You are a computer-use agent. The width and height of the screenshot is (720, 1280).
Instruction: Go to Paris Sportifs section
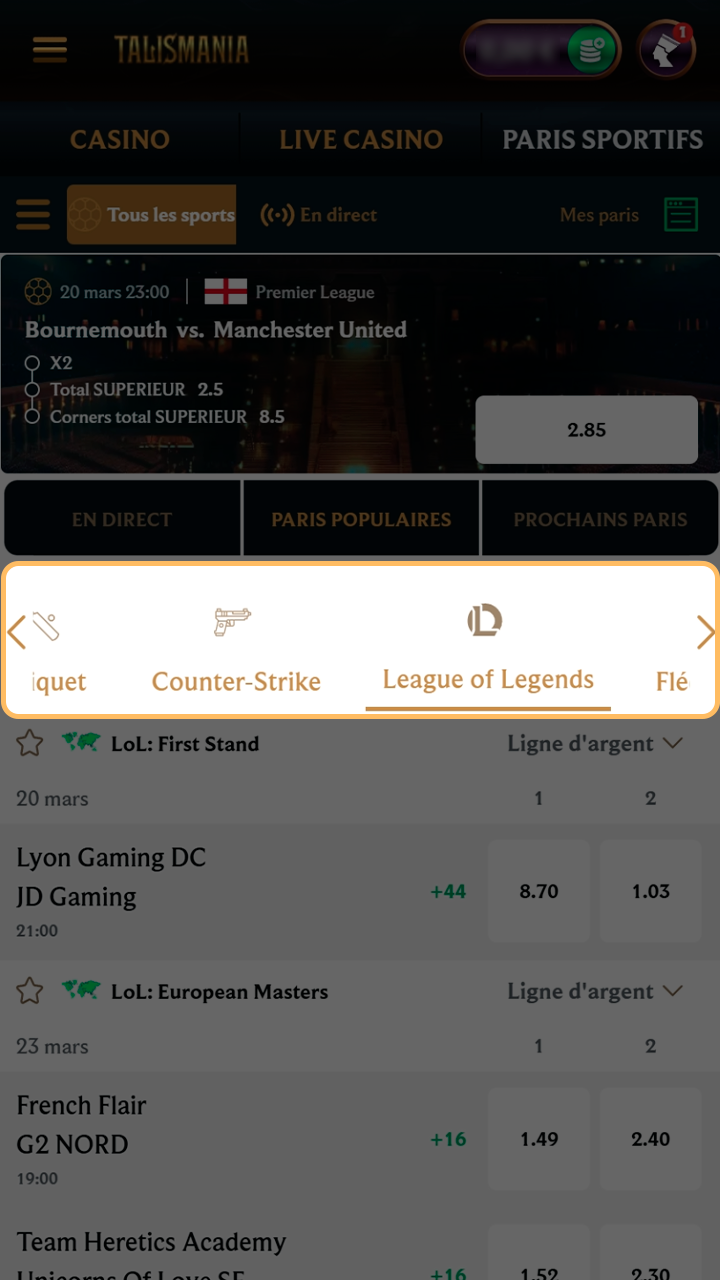pyautogui.click(x=602, y=139)
